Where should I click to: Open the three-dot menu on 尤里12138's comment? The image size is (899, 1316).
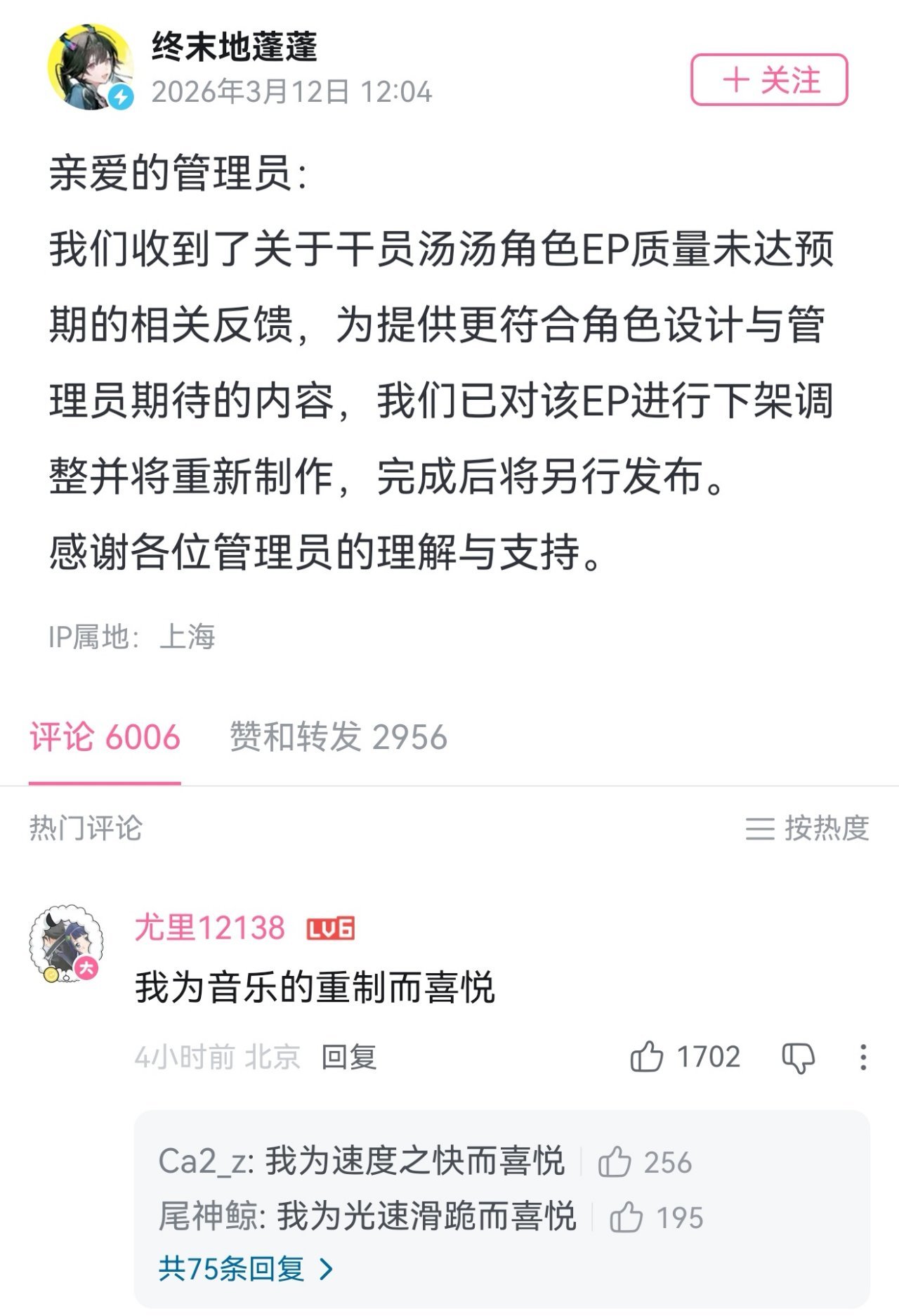click(862, 1057)
